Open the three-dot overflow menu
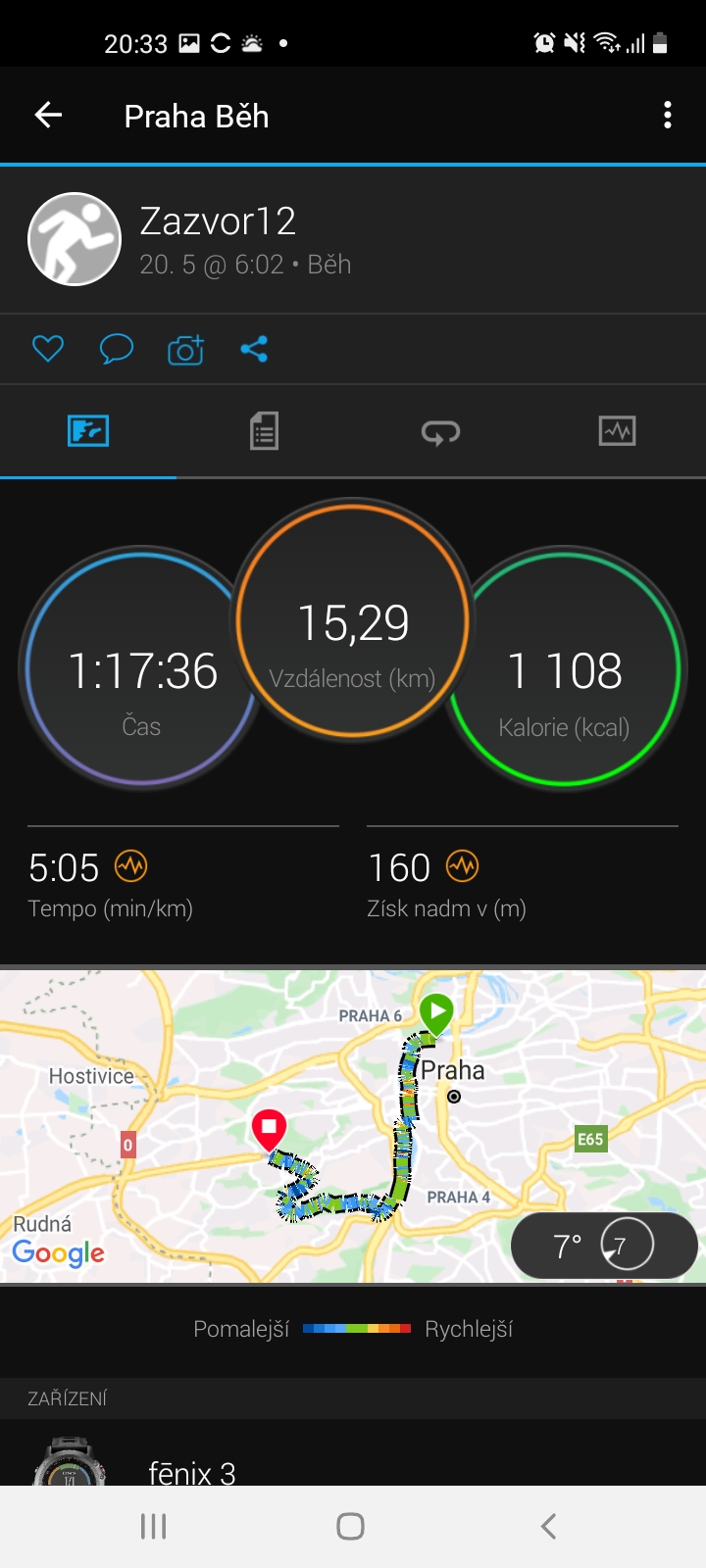Image resolution: width=706 pixels, height=1568 pixels. [x=668, y=116]
